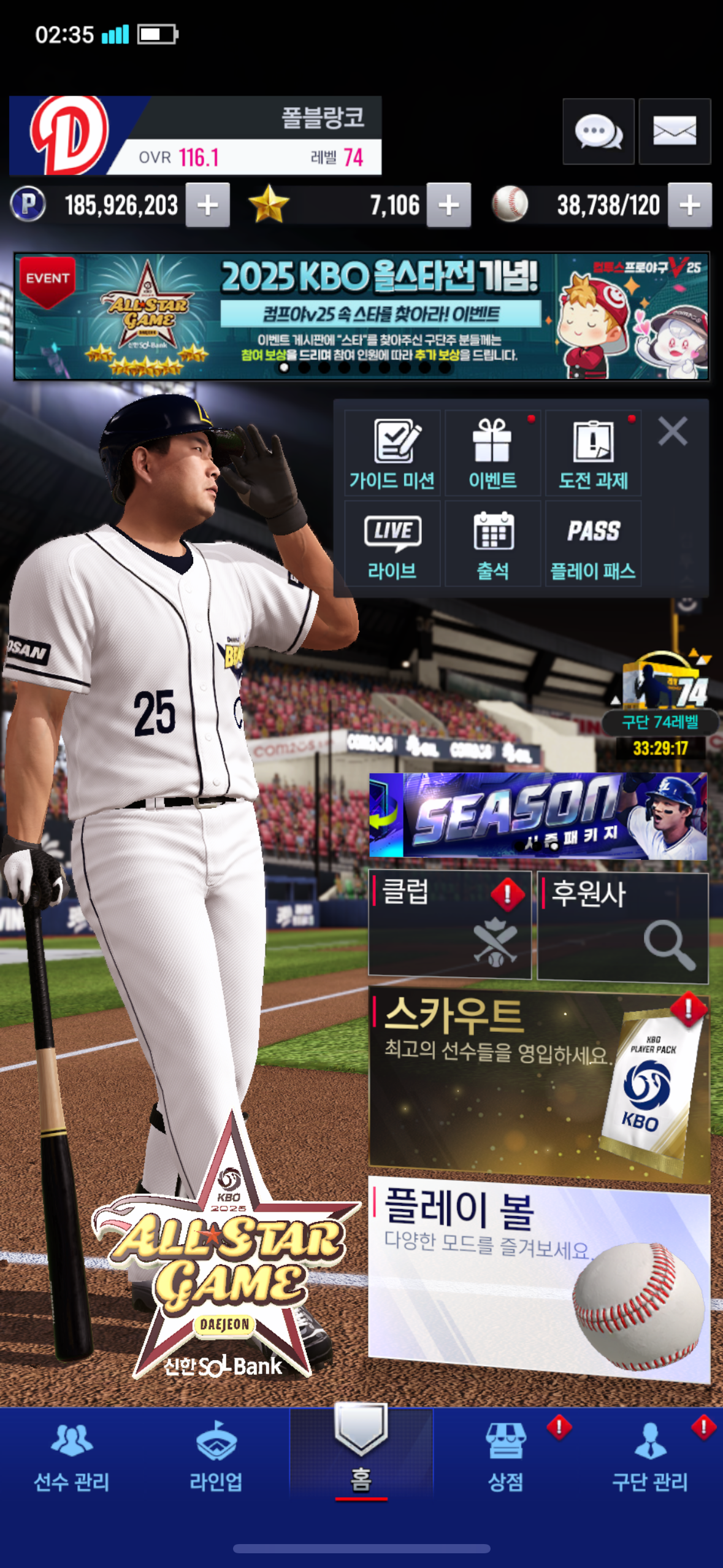Screen dimensions: 723x1568
Task: Add more stars with the plus button
Action: [449, 206]
